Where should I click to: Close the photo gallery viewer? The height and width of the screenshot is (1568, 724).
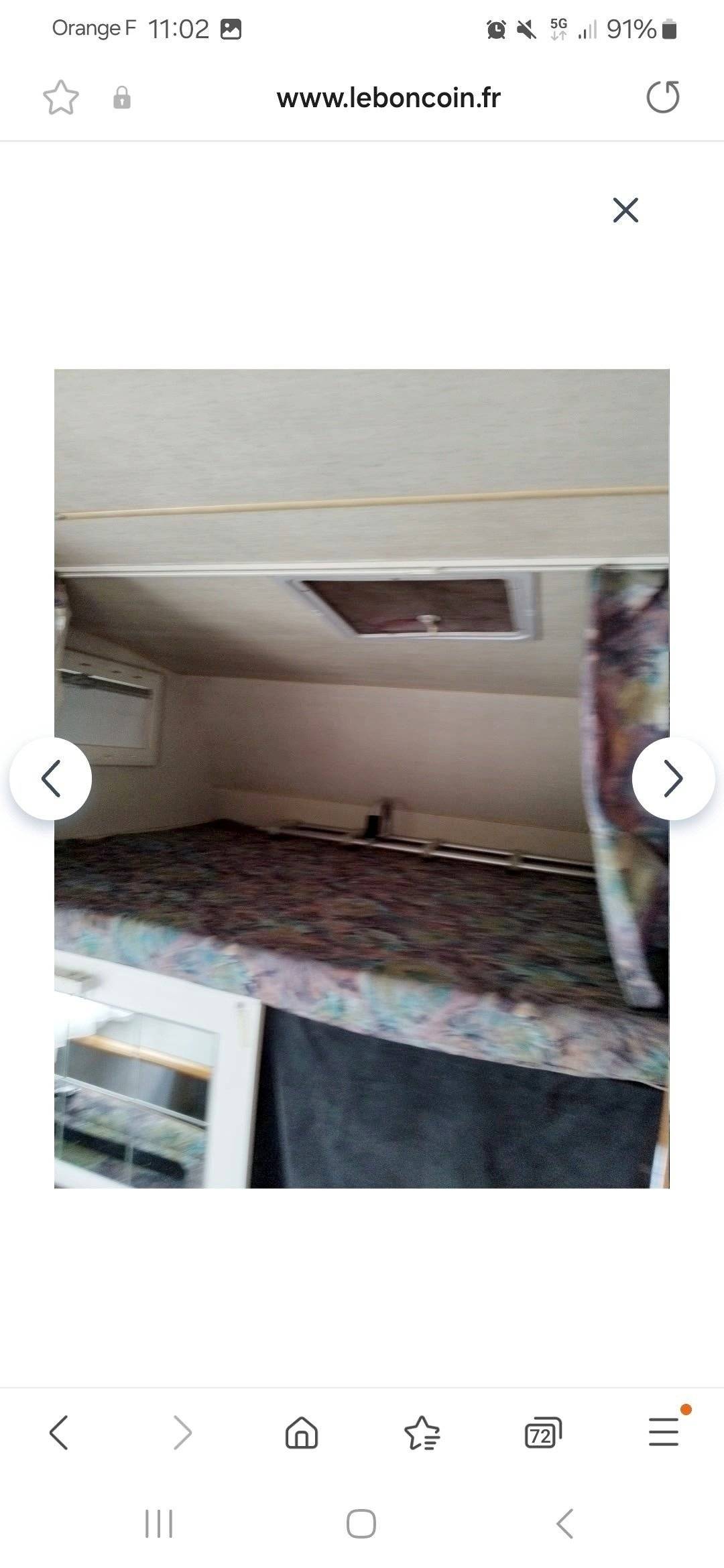click(625, 210)
